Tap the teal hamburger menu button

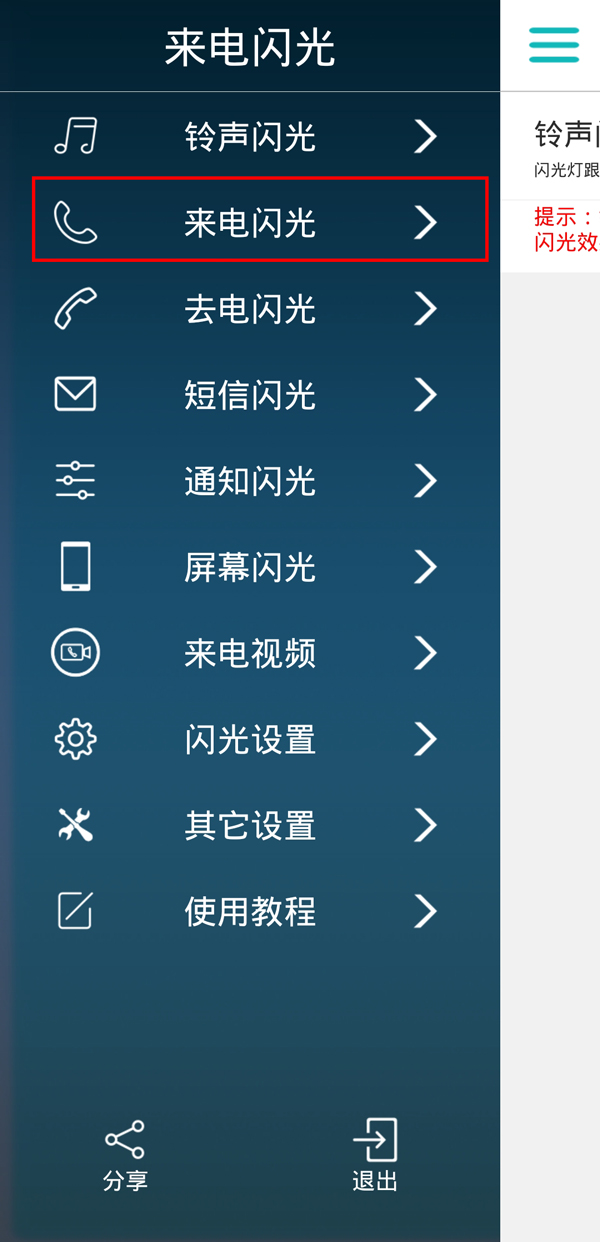[x=554, y=45]
